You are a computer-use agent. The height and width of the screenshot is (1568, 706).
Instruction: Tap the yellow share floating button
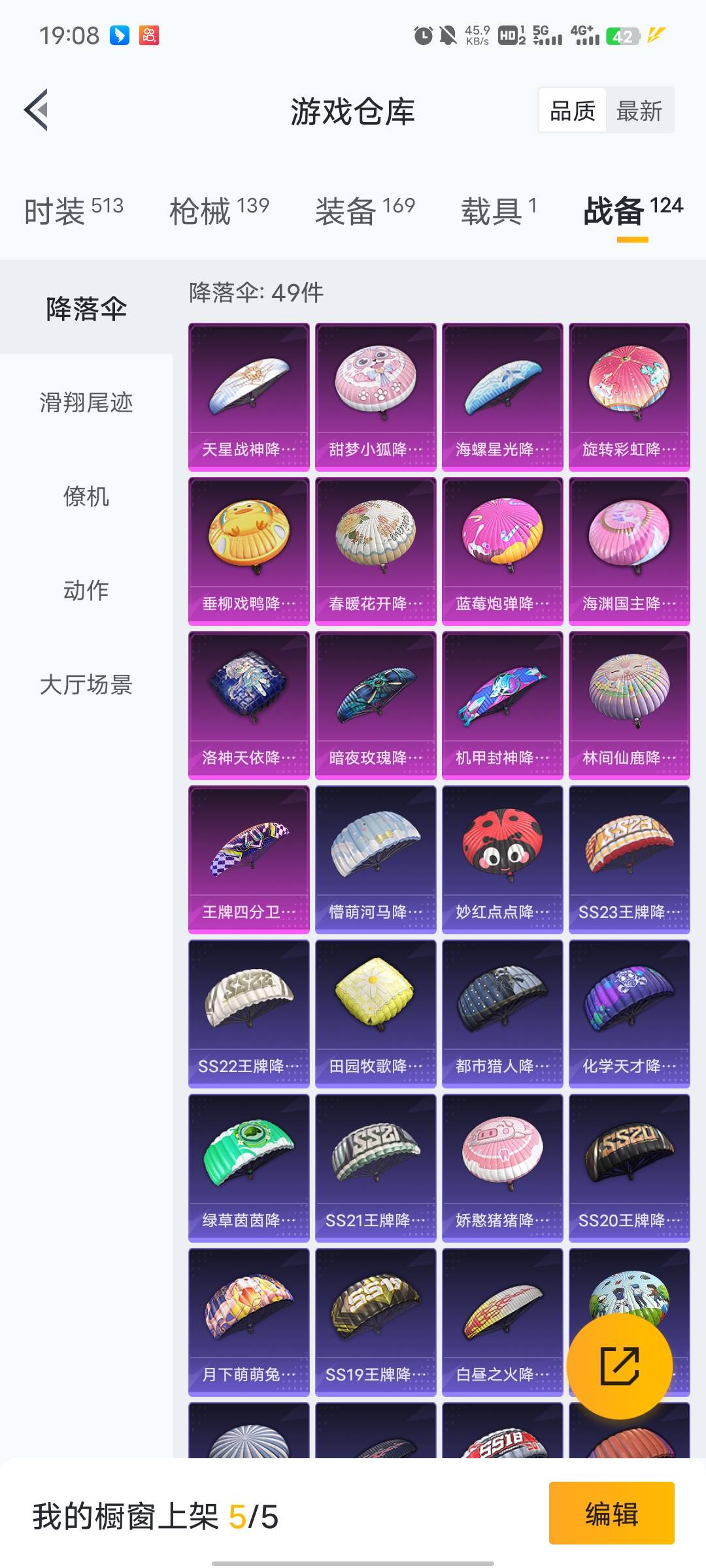pyautogui.click(x=619, y=1366)
